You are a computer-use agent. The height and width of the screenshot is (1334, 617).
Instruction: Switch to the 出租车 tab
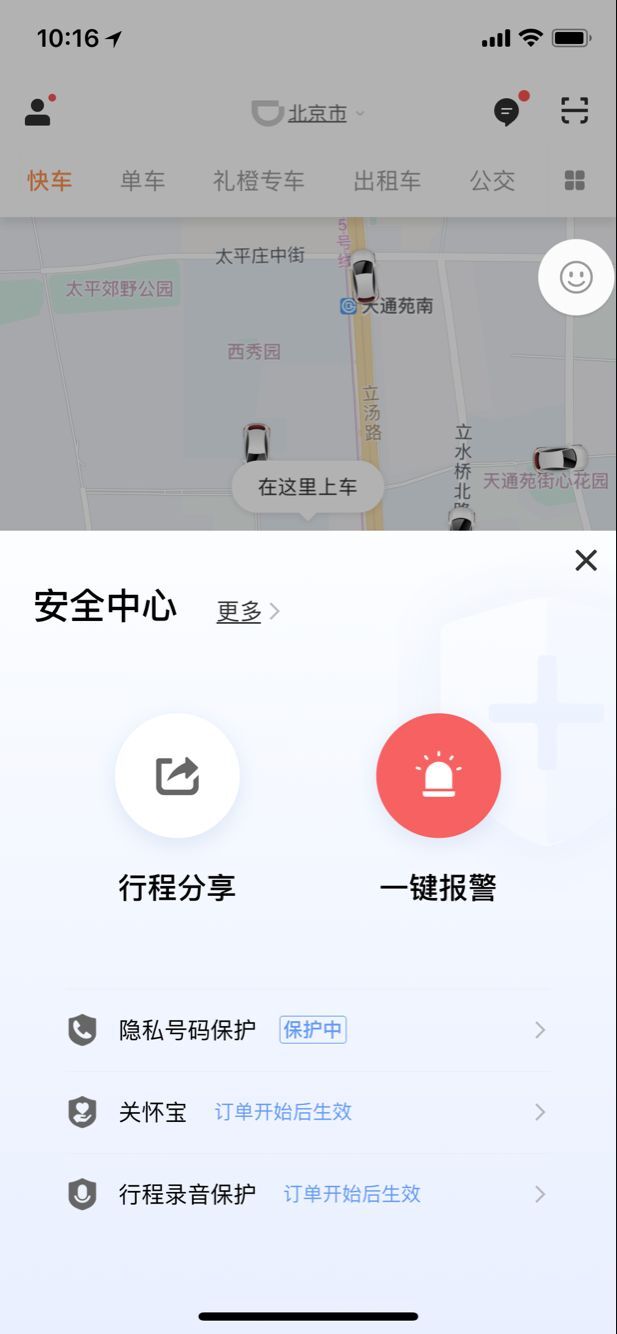click(387, 181)
